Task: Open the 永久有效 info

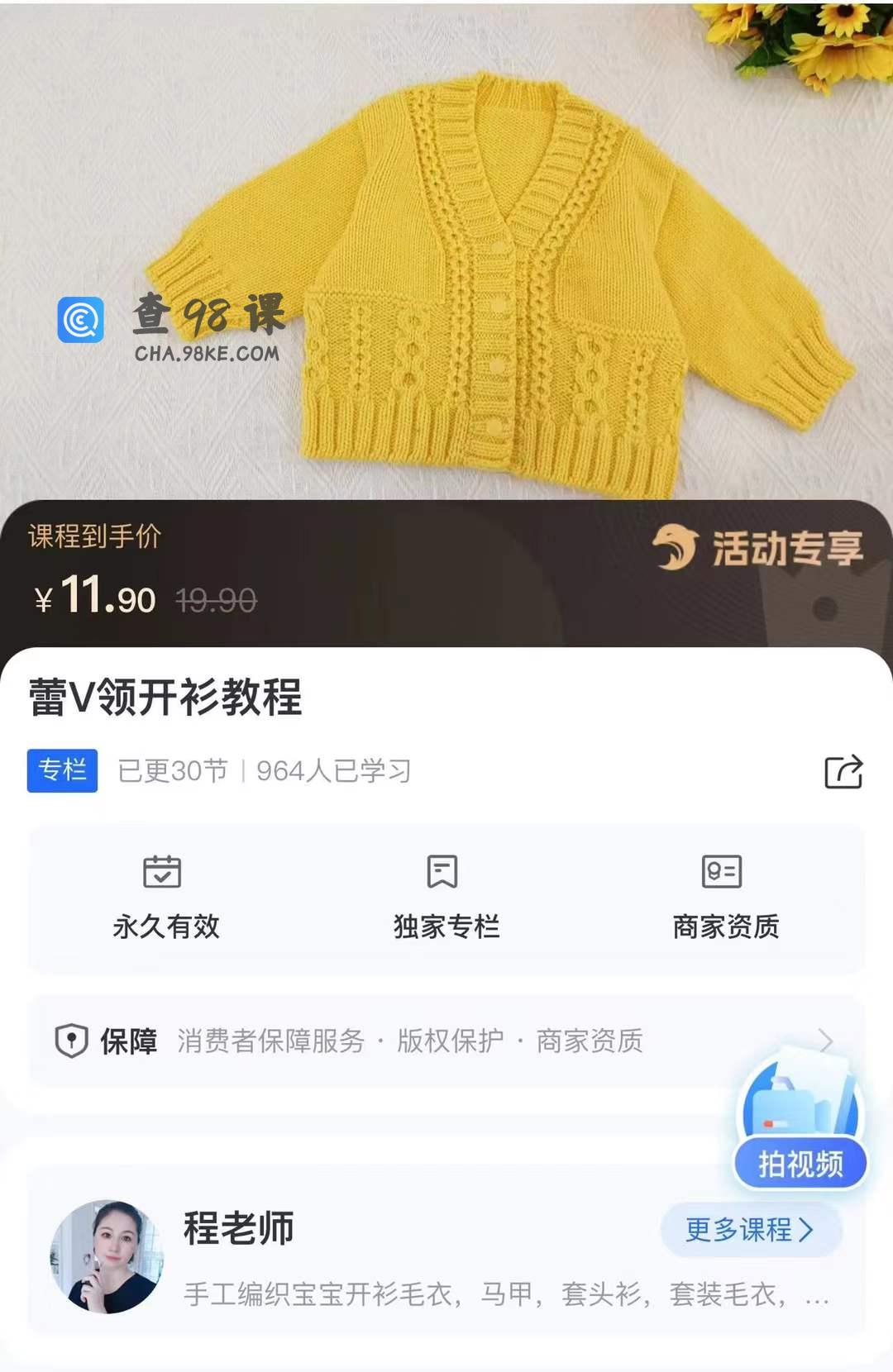Action: tap(165, 898)
